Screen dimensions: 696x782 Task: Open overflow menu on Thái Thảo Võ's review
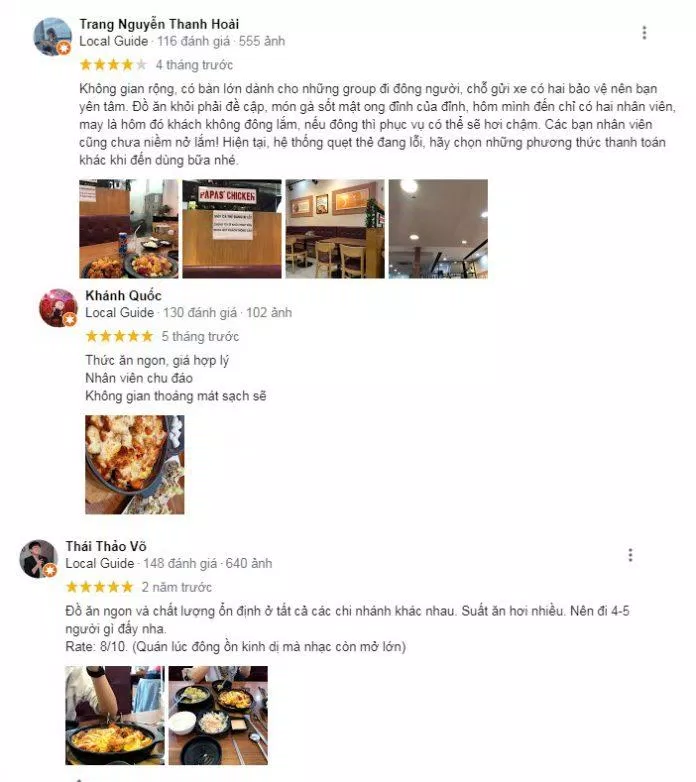point(630,555)
